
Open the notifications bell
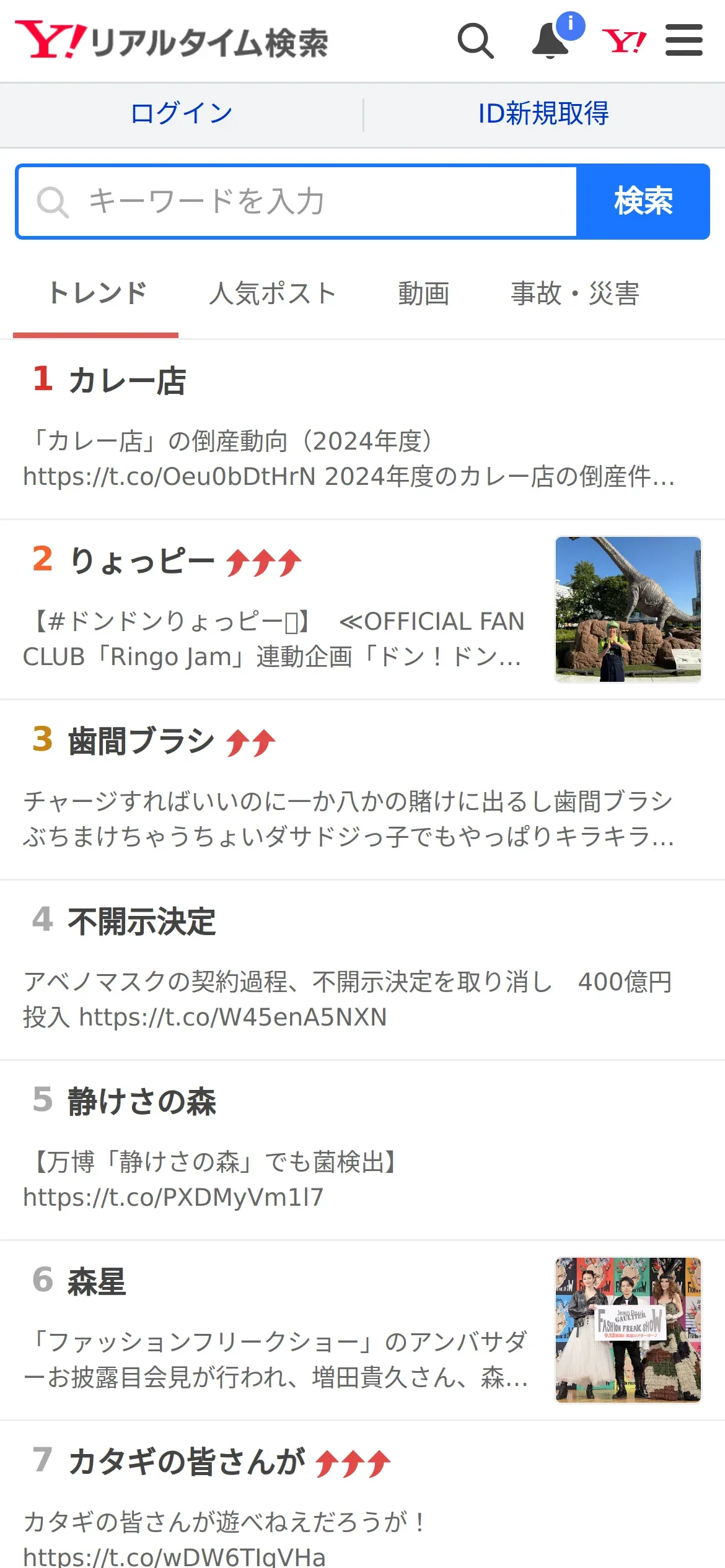point(551,41)
